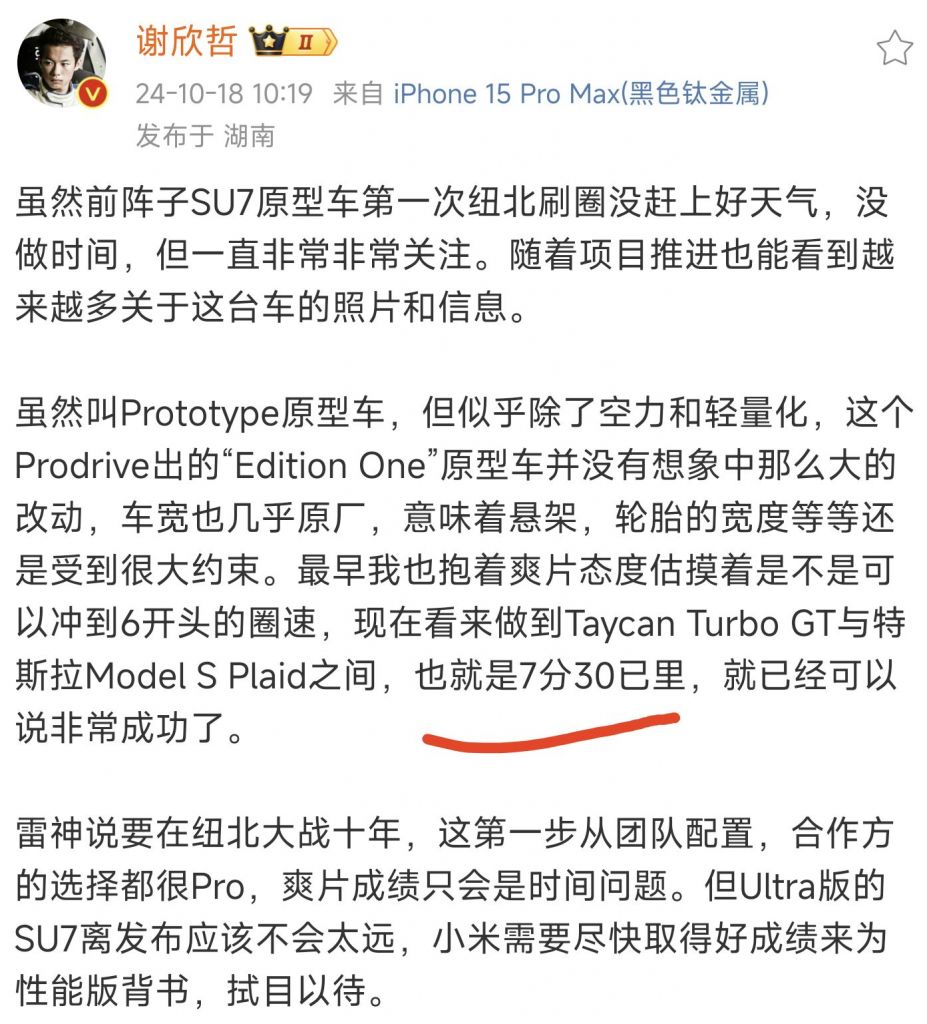Open the iPhone 15 Pro Max source link

[580, 94]
